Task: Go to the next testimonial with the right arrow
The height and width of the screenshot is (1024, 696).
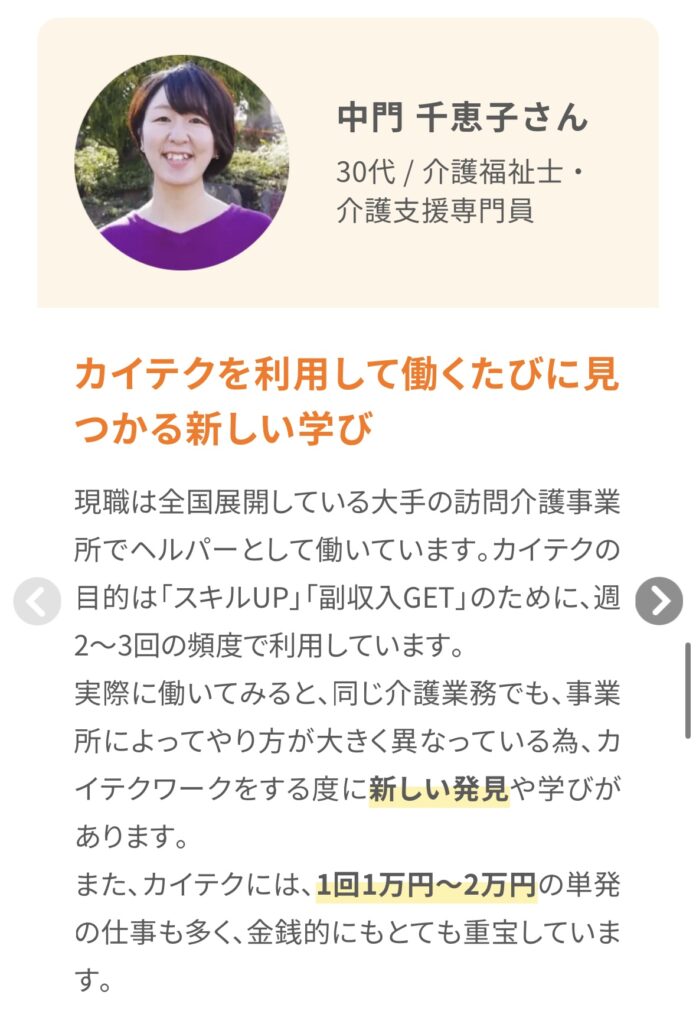Action: (659, 600)
